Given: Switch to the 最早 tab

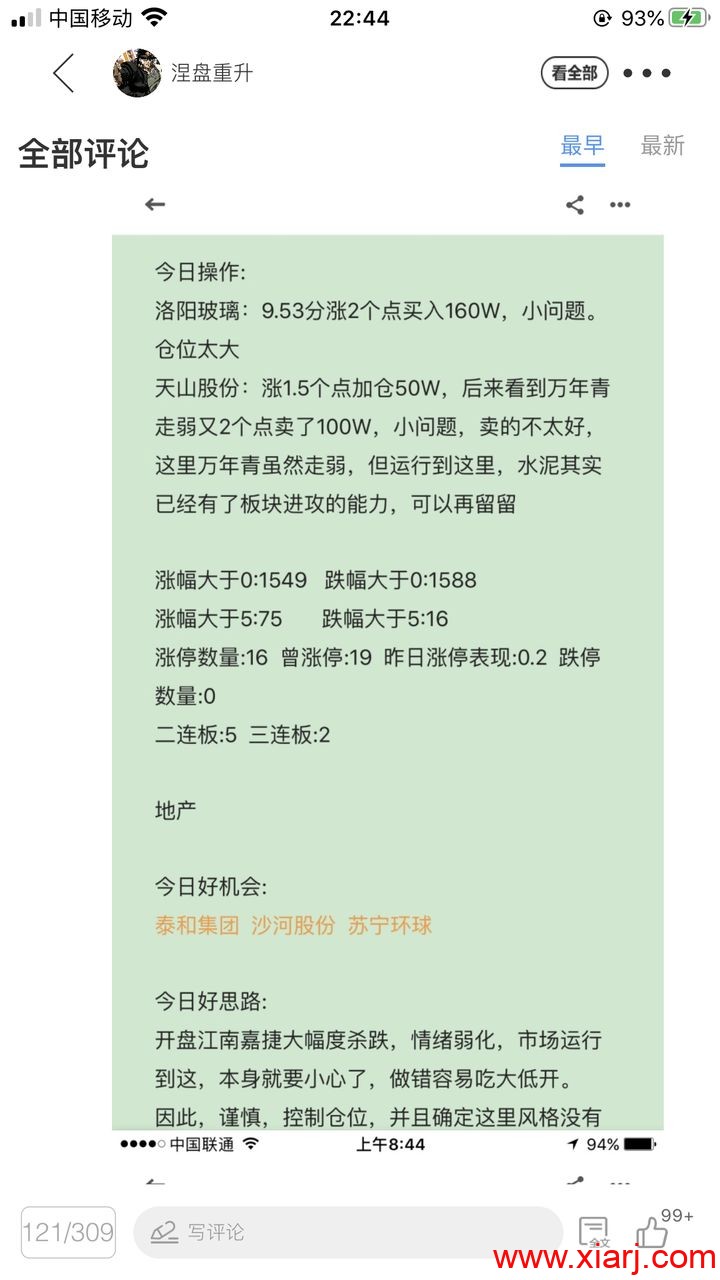Looking at the screenshot, I should click(x=582, y=146).
